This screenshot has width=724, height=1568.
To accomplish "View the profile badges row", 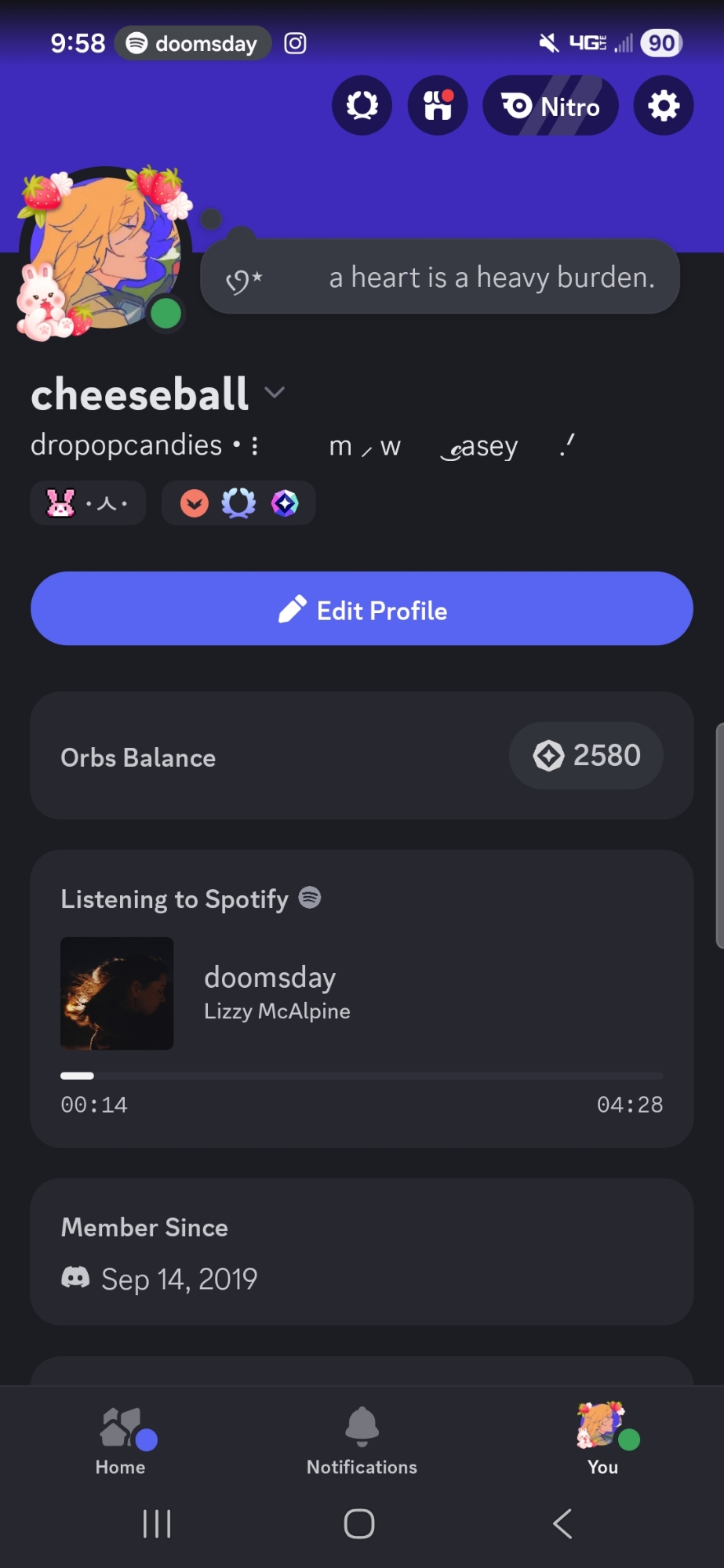I will 238,503.
